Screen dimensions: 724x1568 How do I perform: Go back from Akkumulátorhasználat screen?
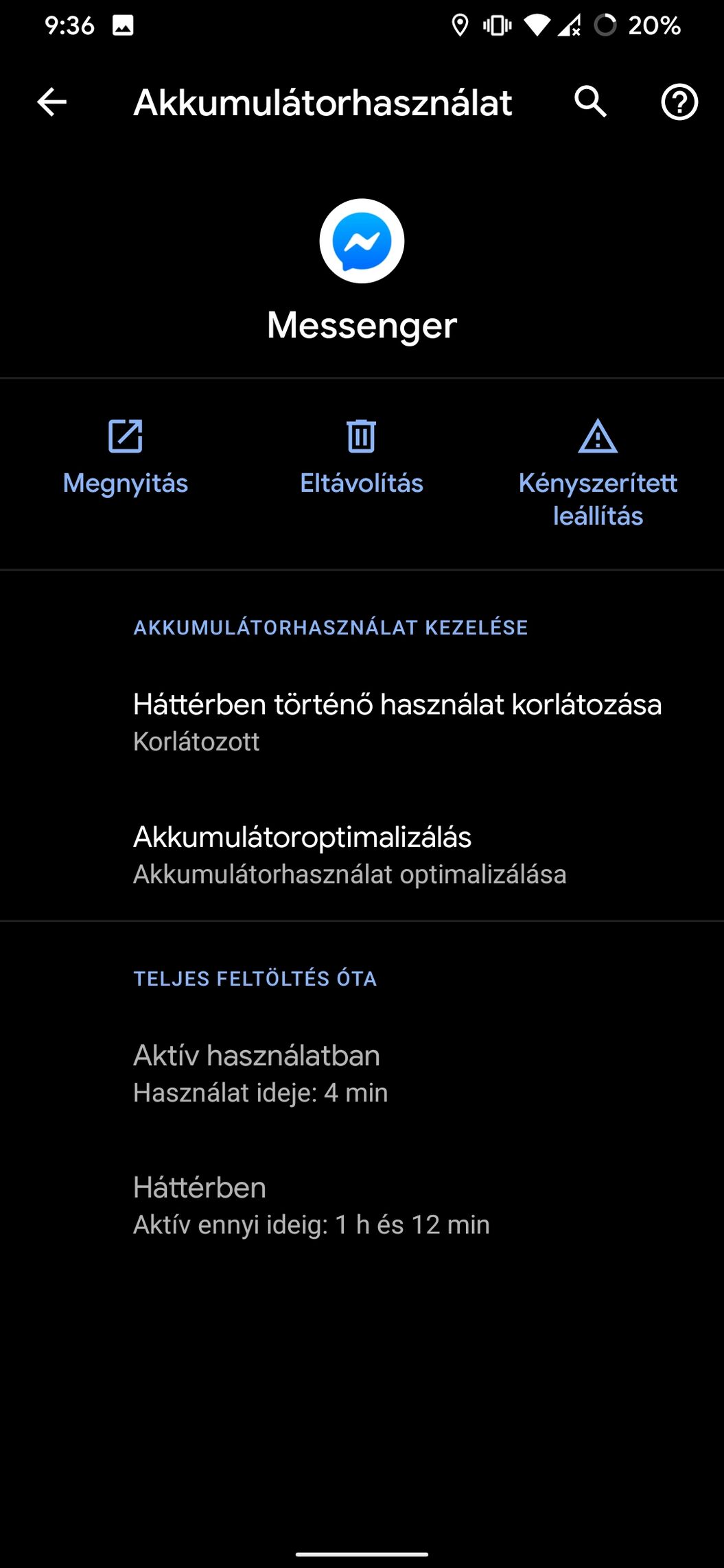pos(52,103)
